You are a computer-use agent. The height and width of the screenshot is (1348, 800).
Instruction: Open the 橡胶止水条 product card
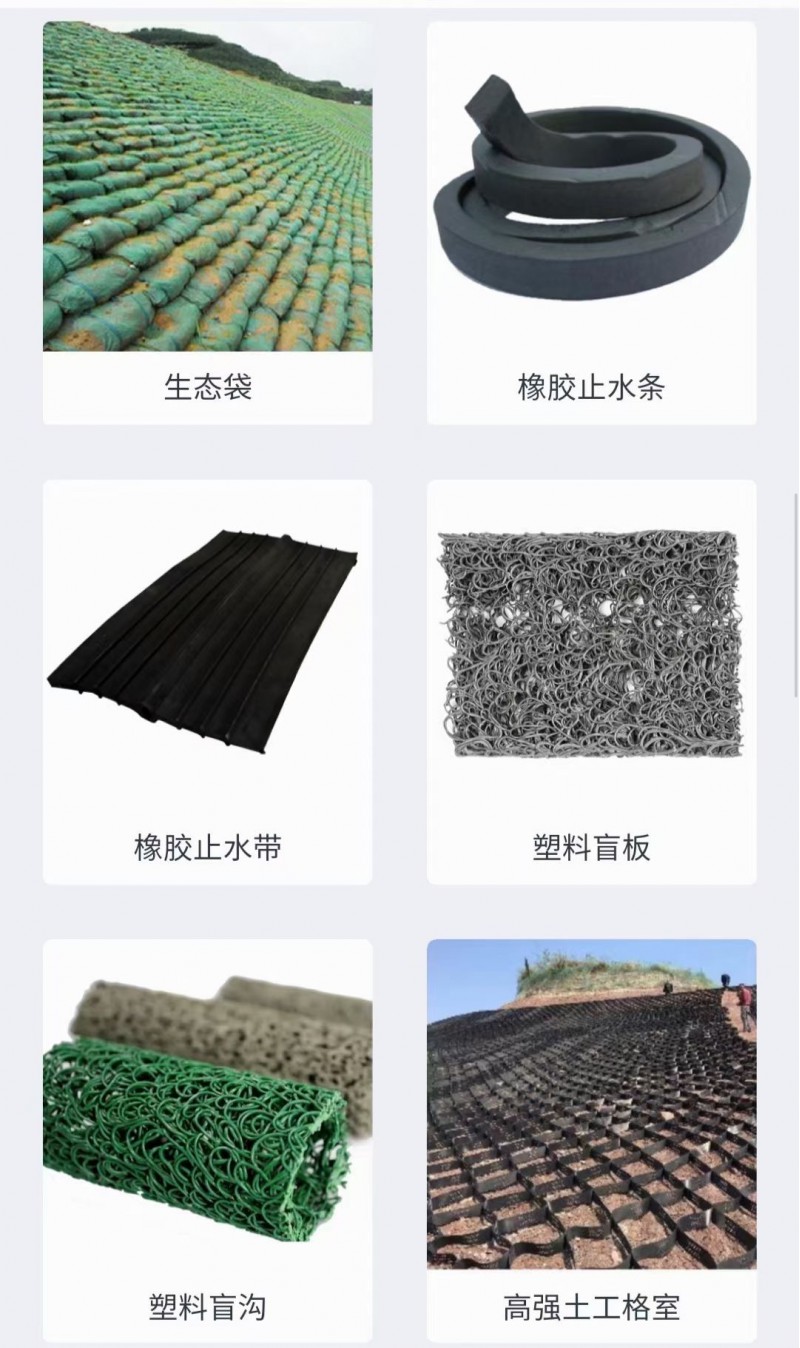[591, 222]
